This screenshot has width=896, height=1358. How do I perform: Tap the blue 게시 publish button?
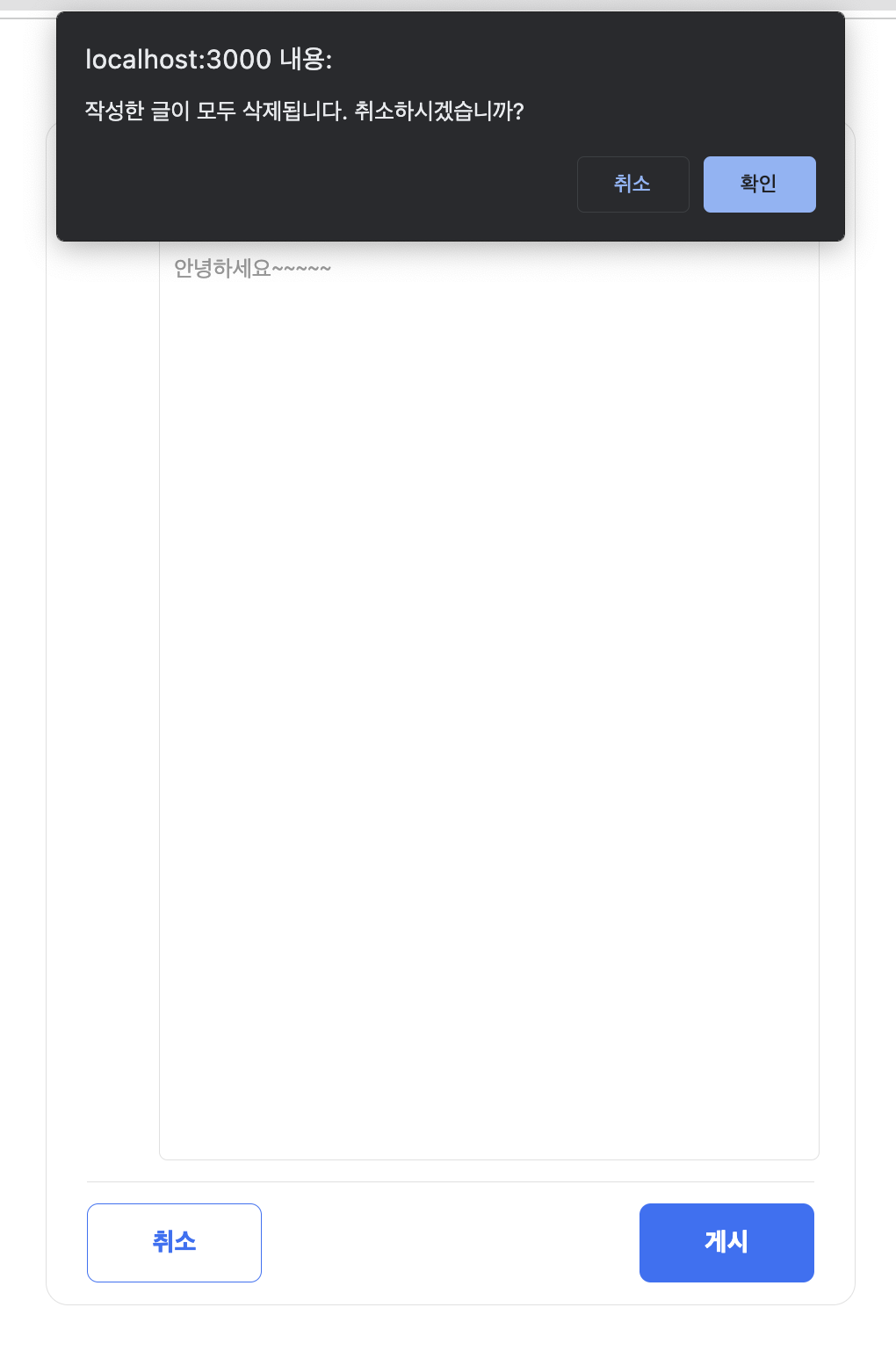click(726, 1242)
